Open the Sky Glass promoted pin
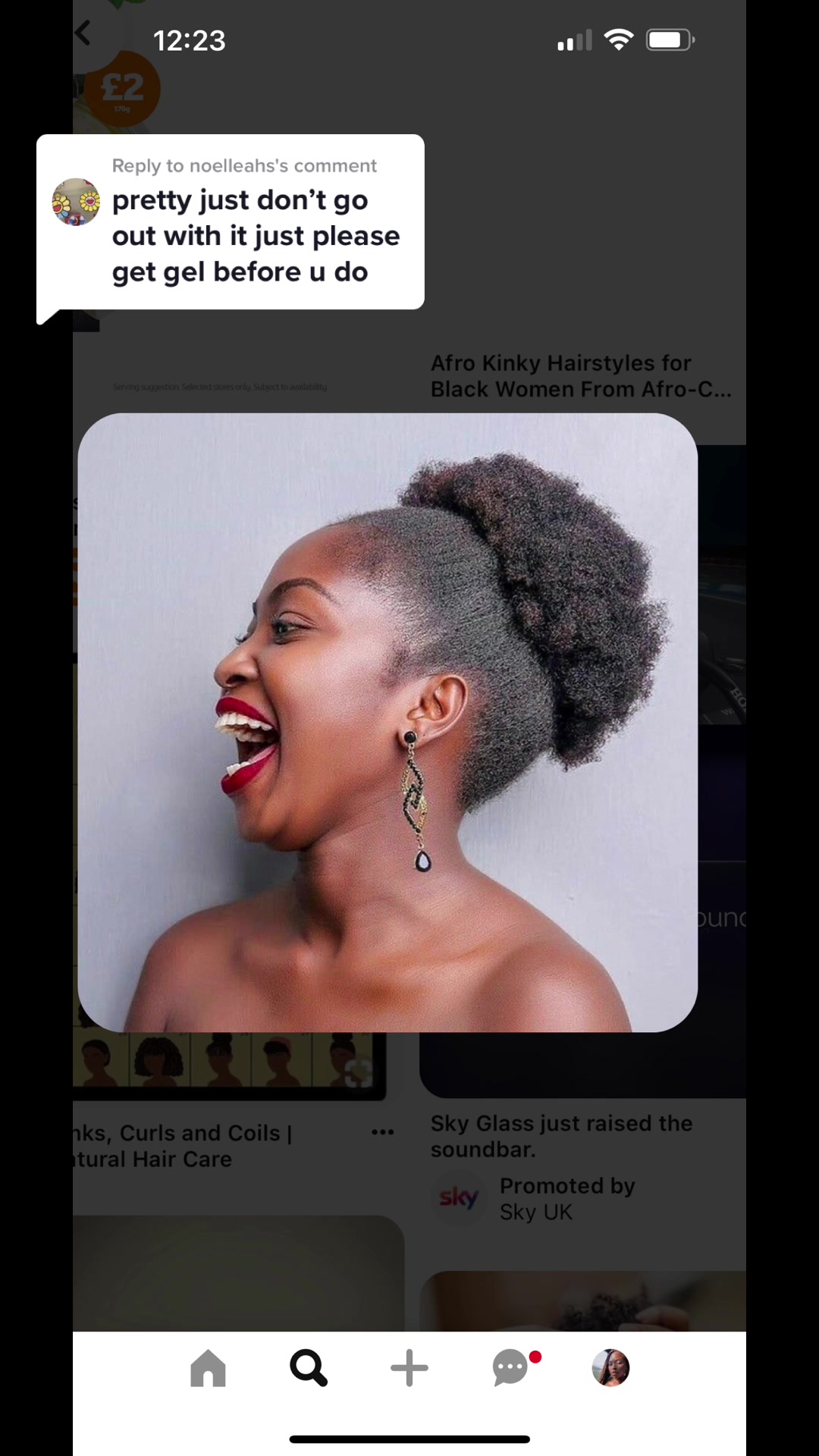The width and height of the screenshot is (819, 1456). pyautogui.click(x=561, y=1135)
